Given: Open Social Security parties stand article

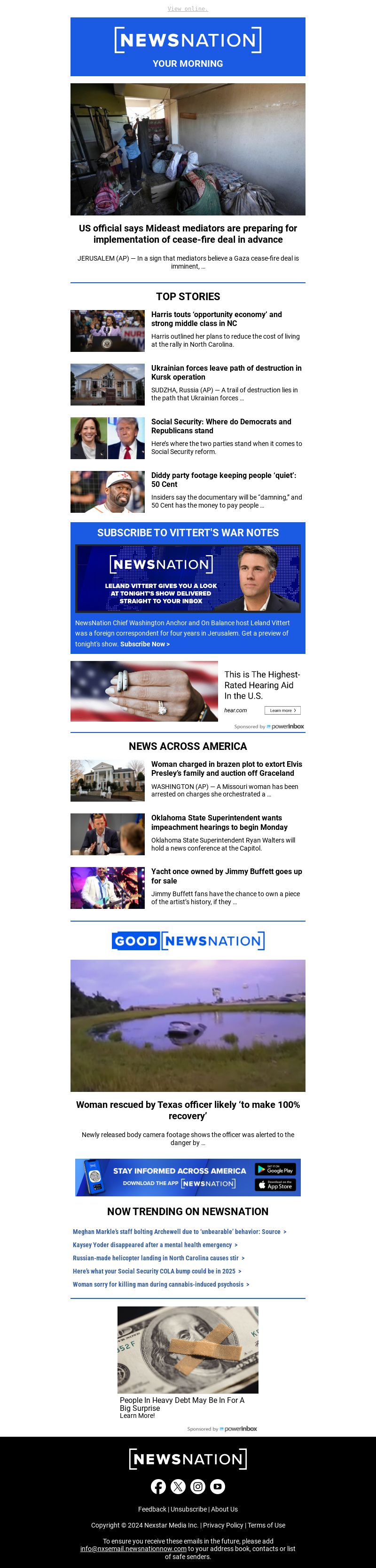Looking at the screenshot, I should point(221,426).
